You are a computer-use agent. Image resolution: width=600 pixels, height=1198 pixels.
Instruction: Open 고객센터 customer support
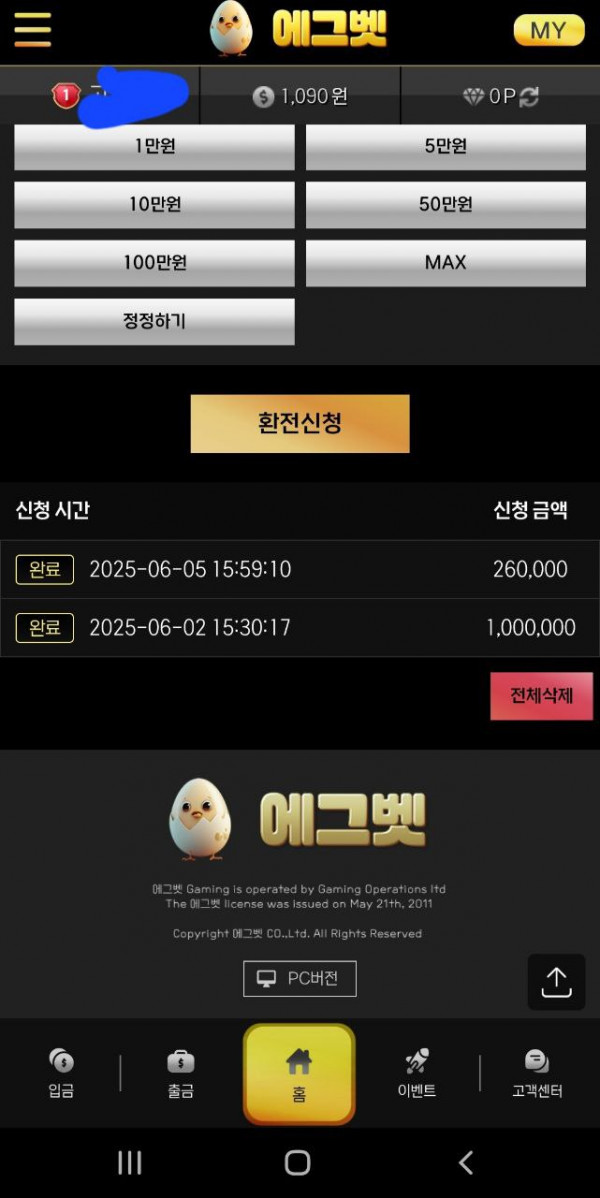point(537,1073)
